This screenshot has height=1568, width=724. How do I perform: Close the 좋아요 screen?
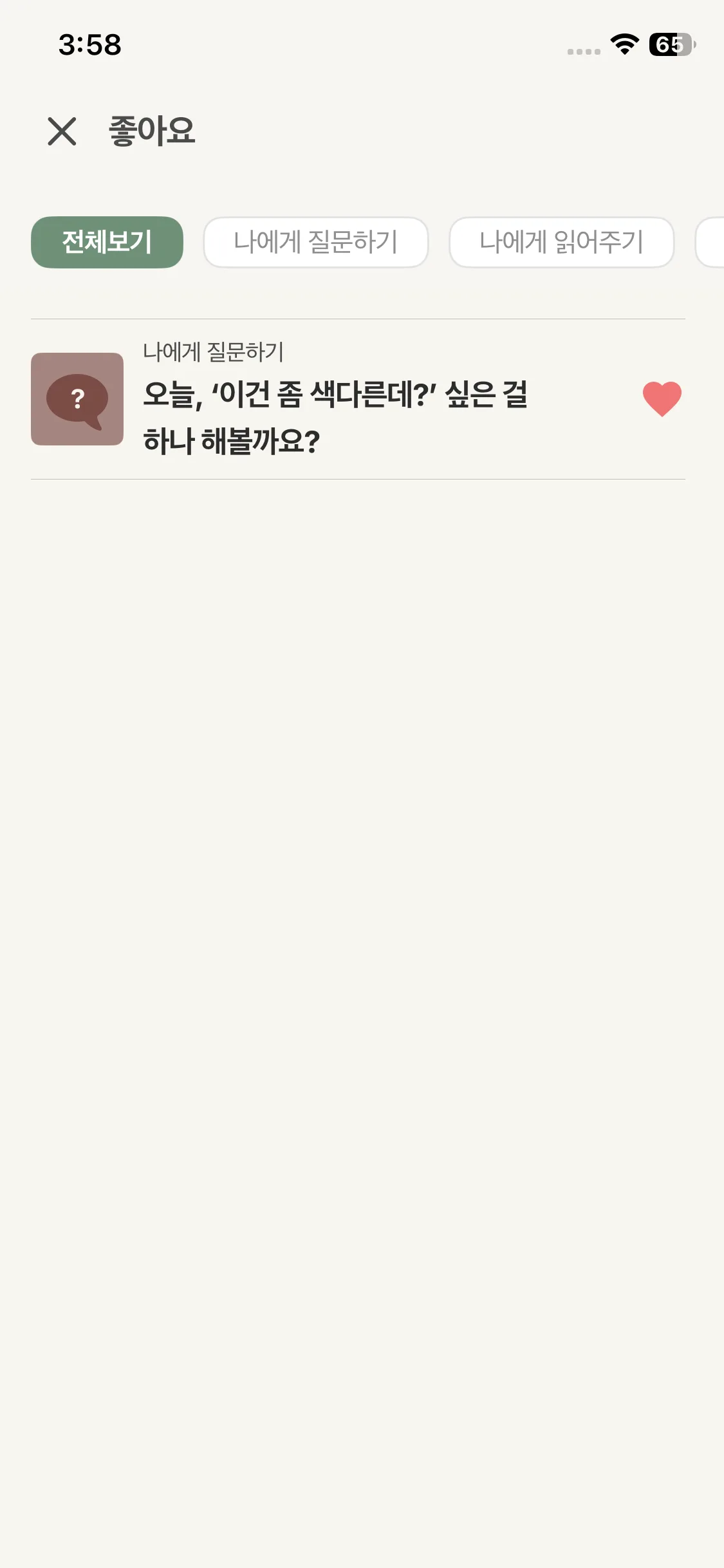[x=62, y=131]
